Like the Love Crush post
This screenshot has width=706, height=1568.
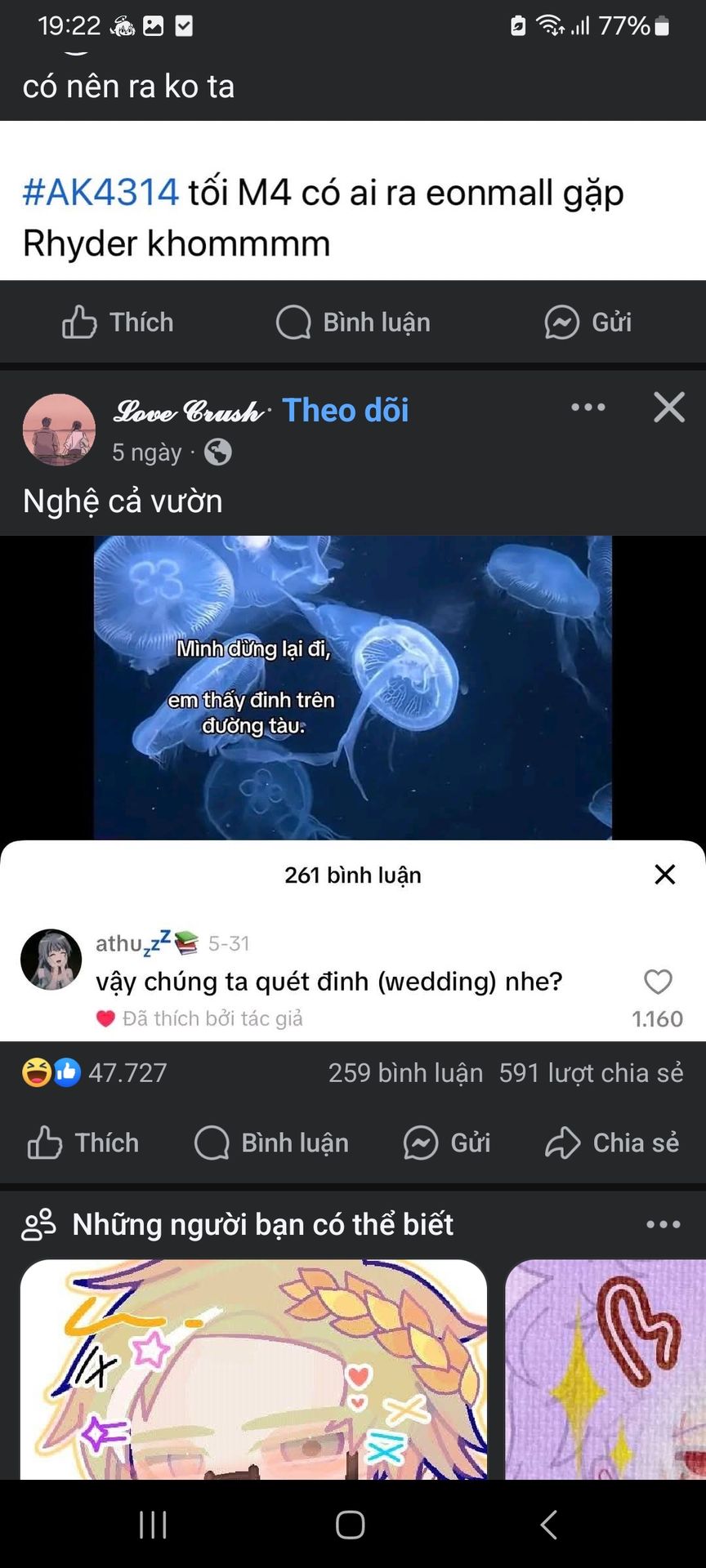coord(83,1143)
